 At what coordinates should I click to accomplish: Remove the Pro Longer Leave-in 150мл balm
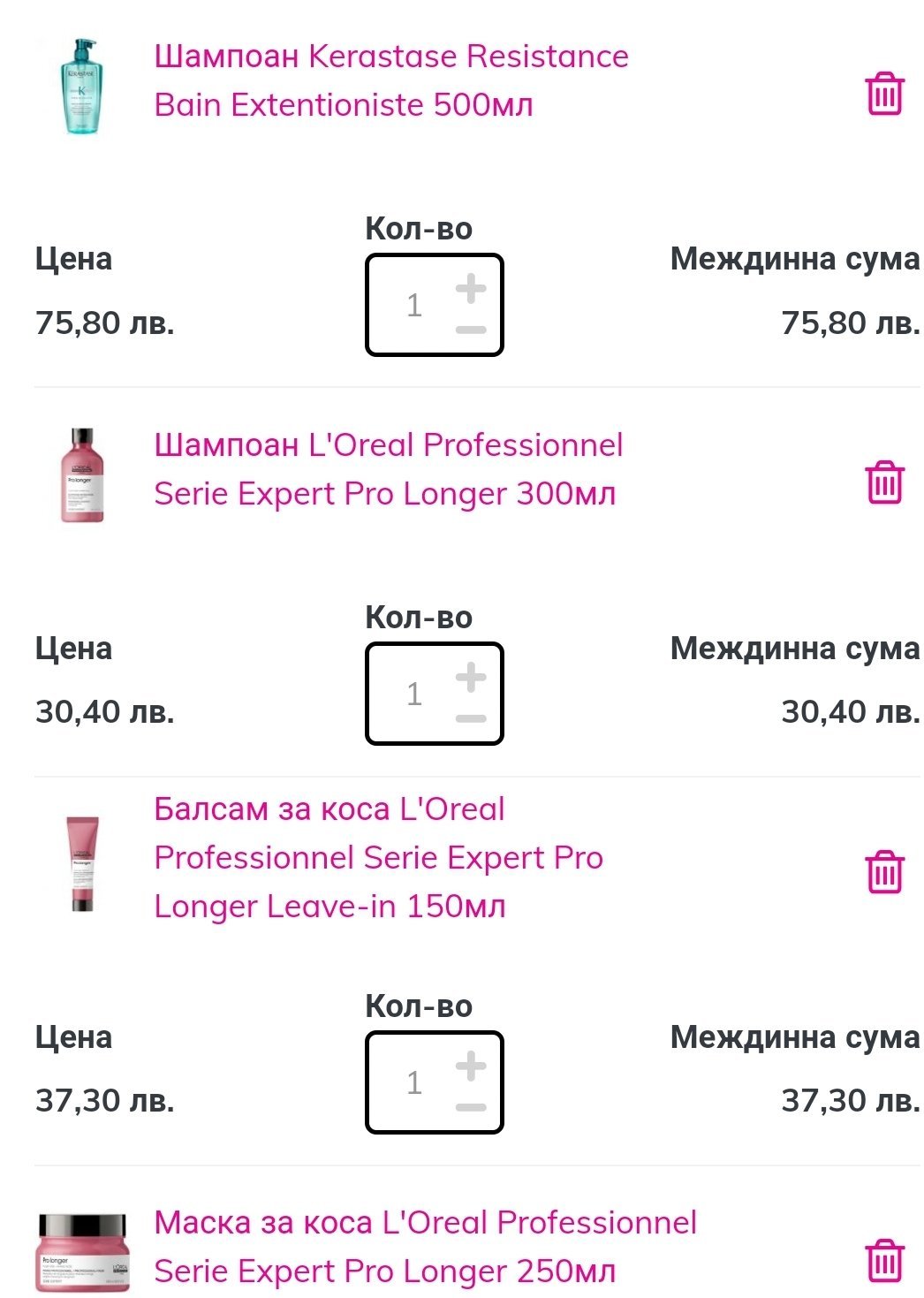[x=884, y=871]
